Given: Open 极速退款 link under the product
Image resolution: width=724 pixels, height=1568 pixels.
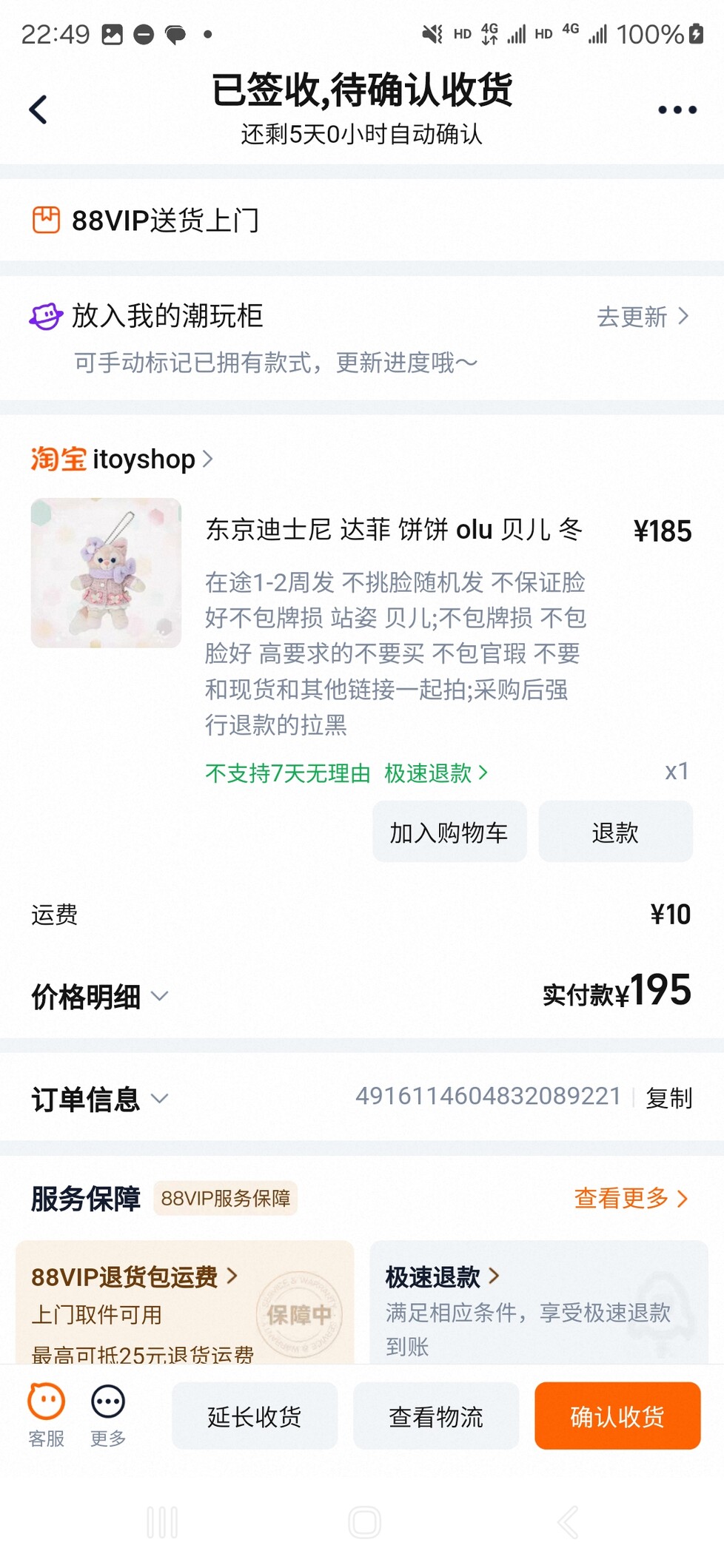Looking at the screenshot, I should click(x=435, y=773).
